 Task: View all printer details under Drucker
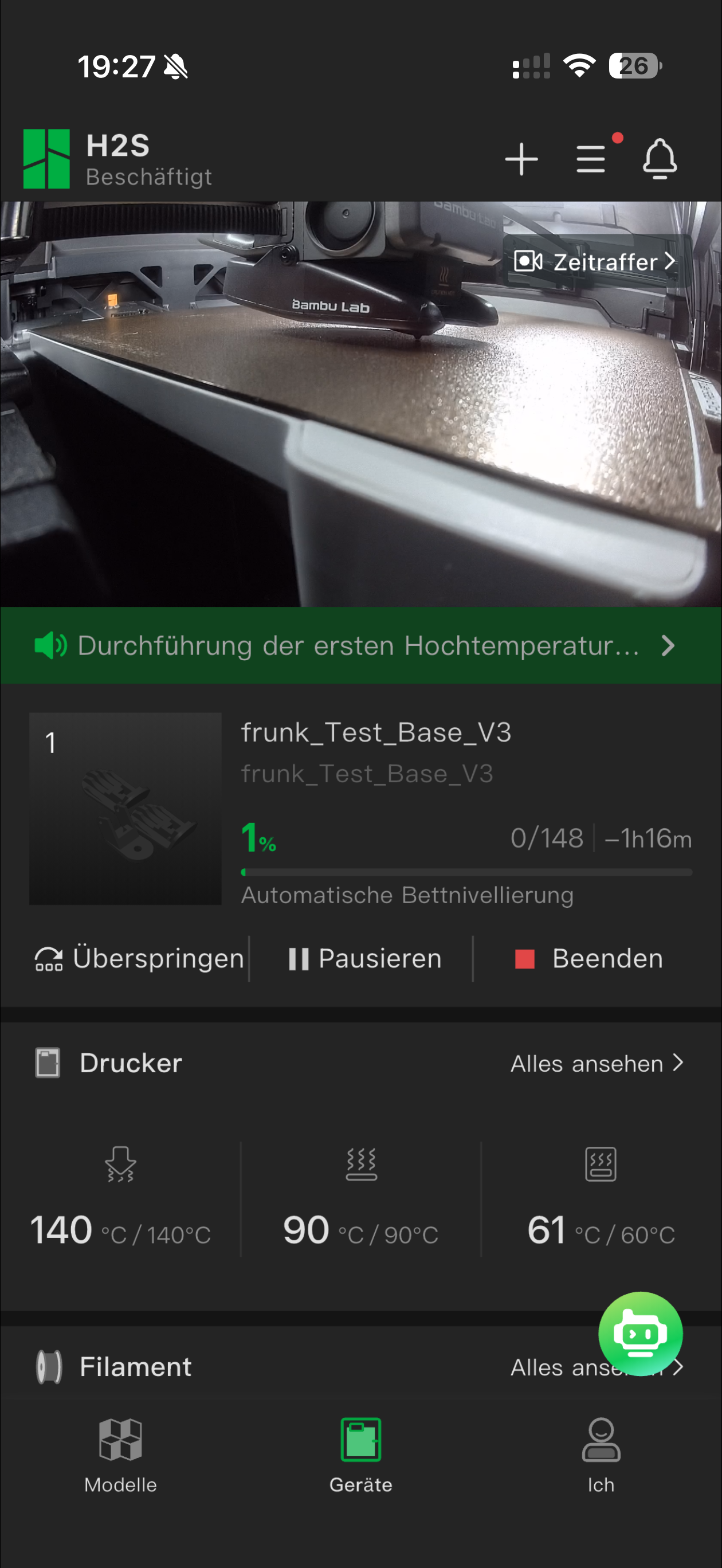click(597, 1064)
